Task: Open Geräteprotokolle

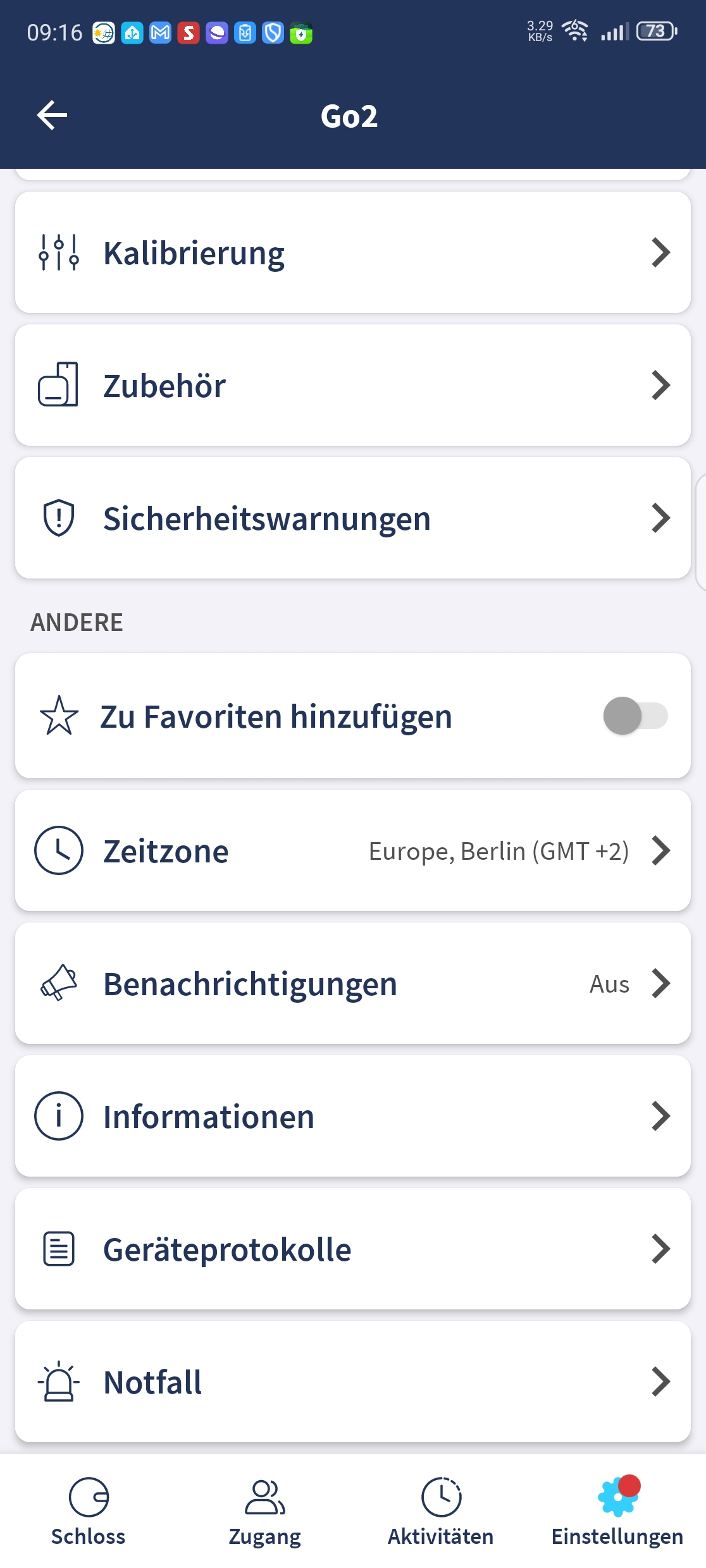Action: pos(353,1249)
